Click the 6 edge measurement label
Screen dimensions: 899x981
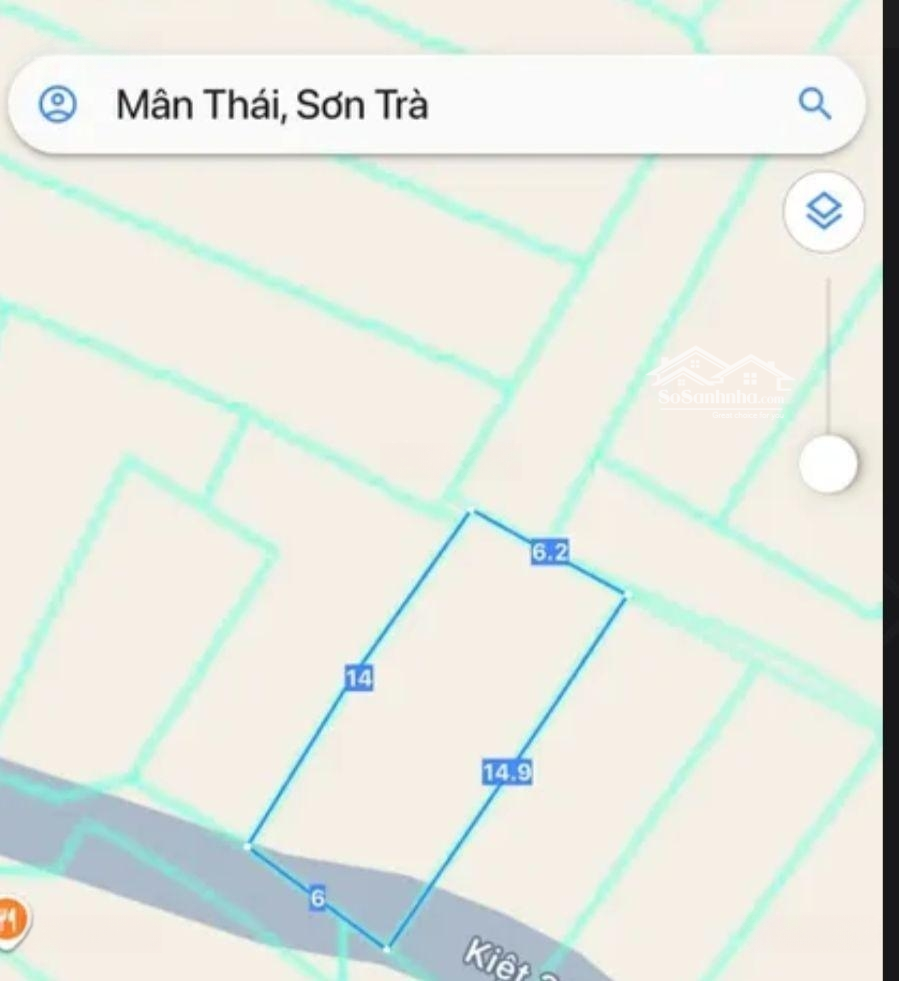pyautogui.click(x=316, y=900)
